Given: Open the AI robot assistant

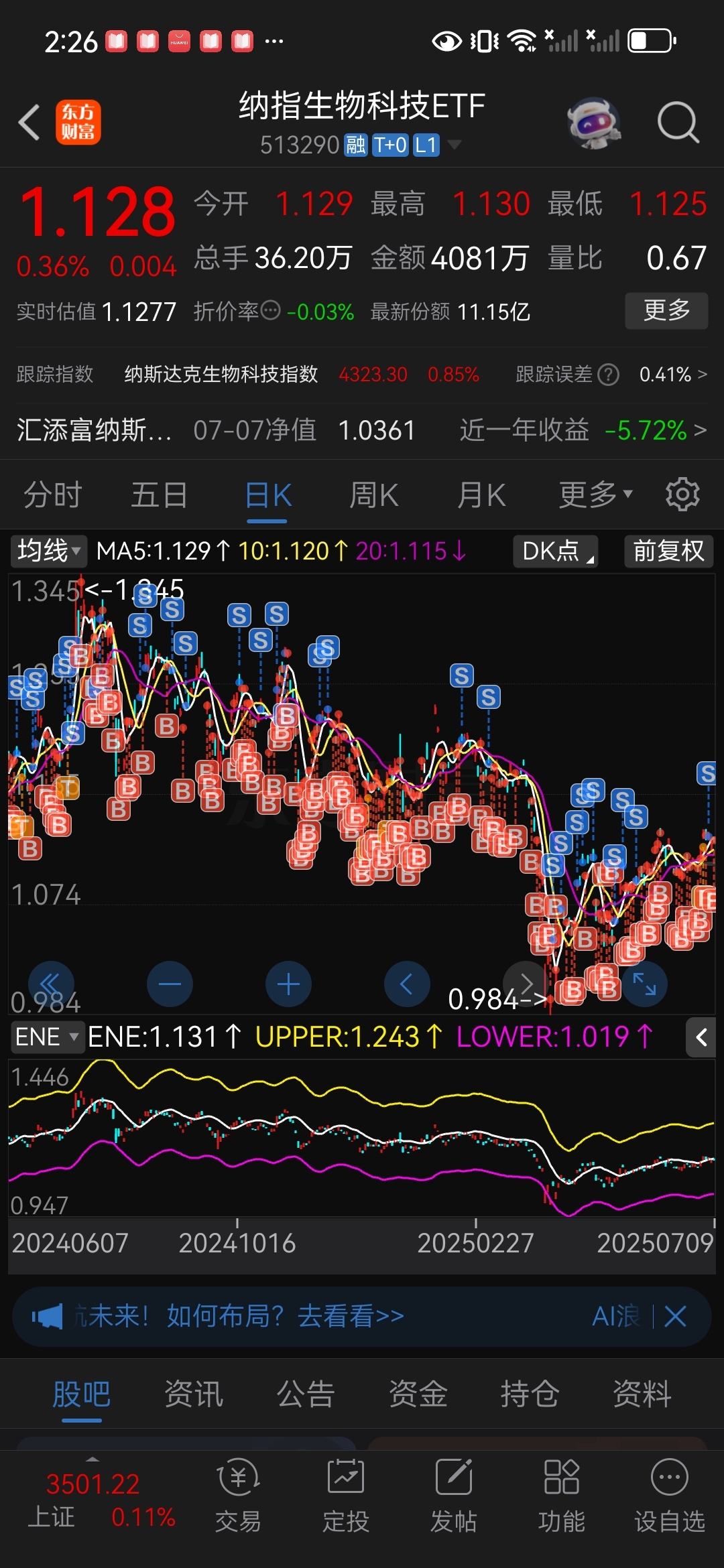Looking at the screenshot, I should pos(593,121).
